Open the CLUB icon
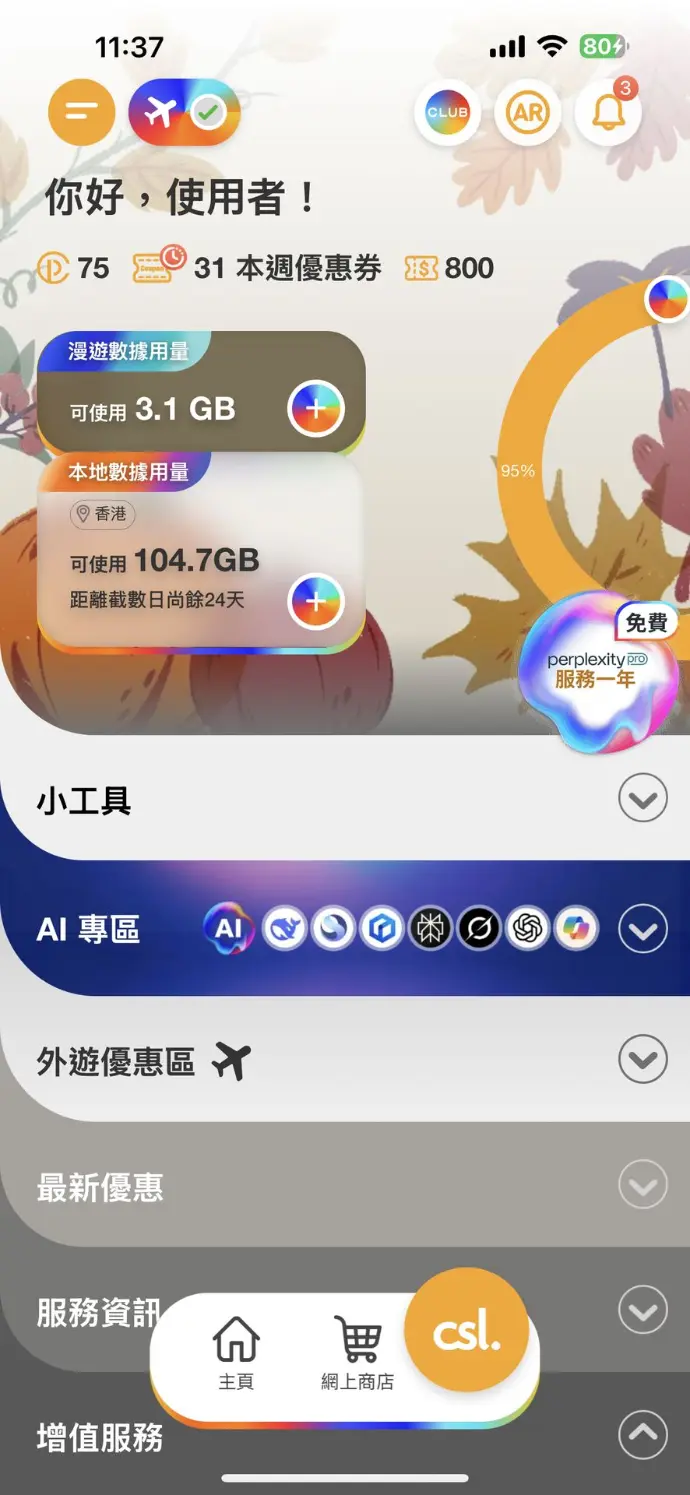 pyautogui.click(x=447, y=113)
